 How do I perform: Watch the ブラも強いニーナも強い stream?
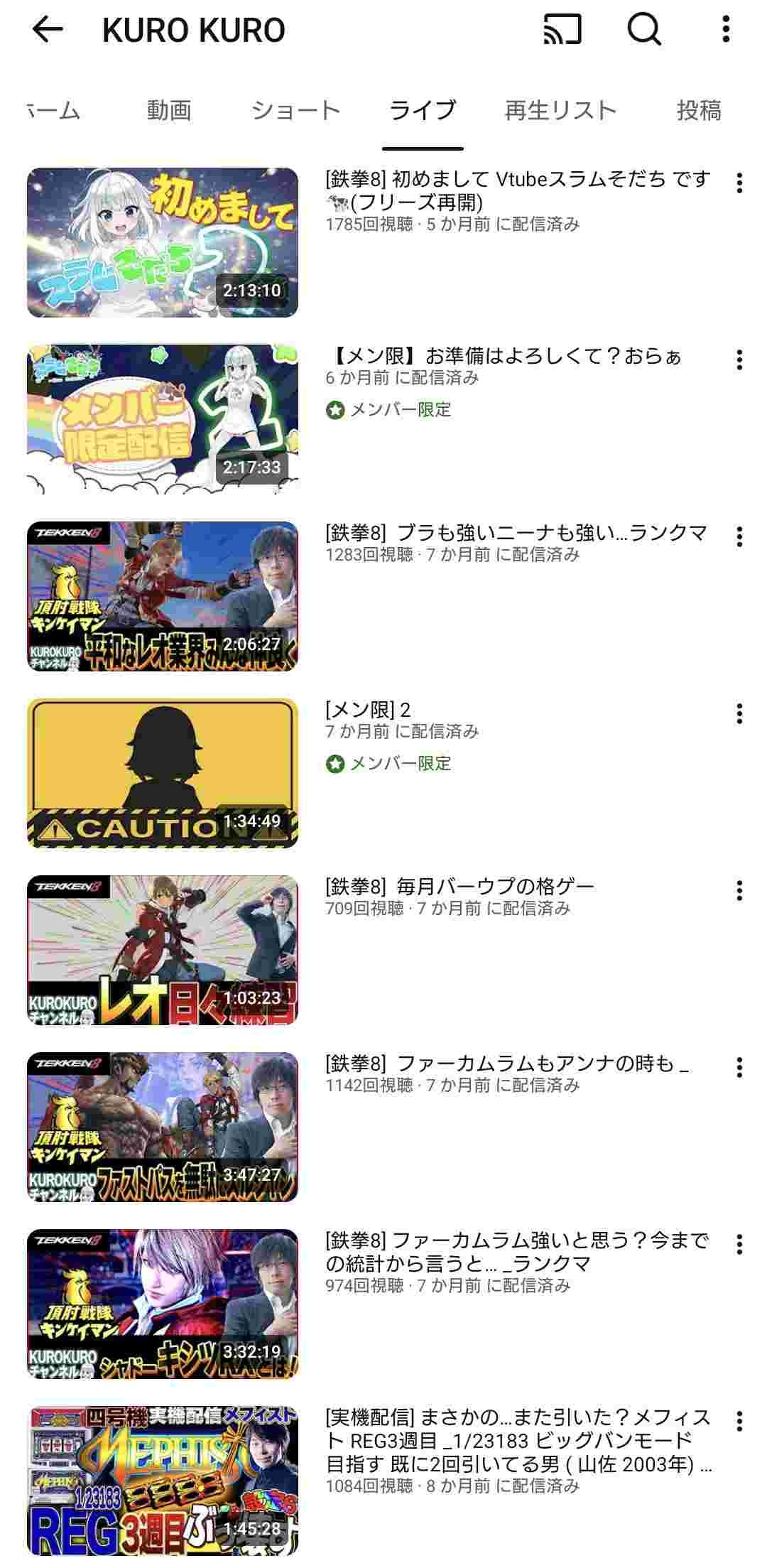(x=163, y=596)
